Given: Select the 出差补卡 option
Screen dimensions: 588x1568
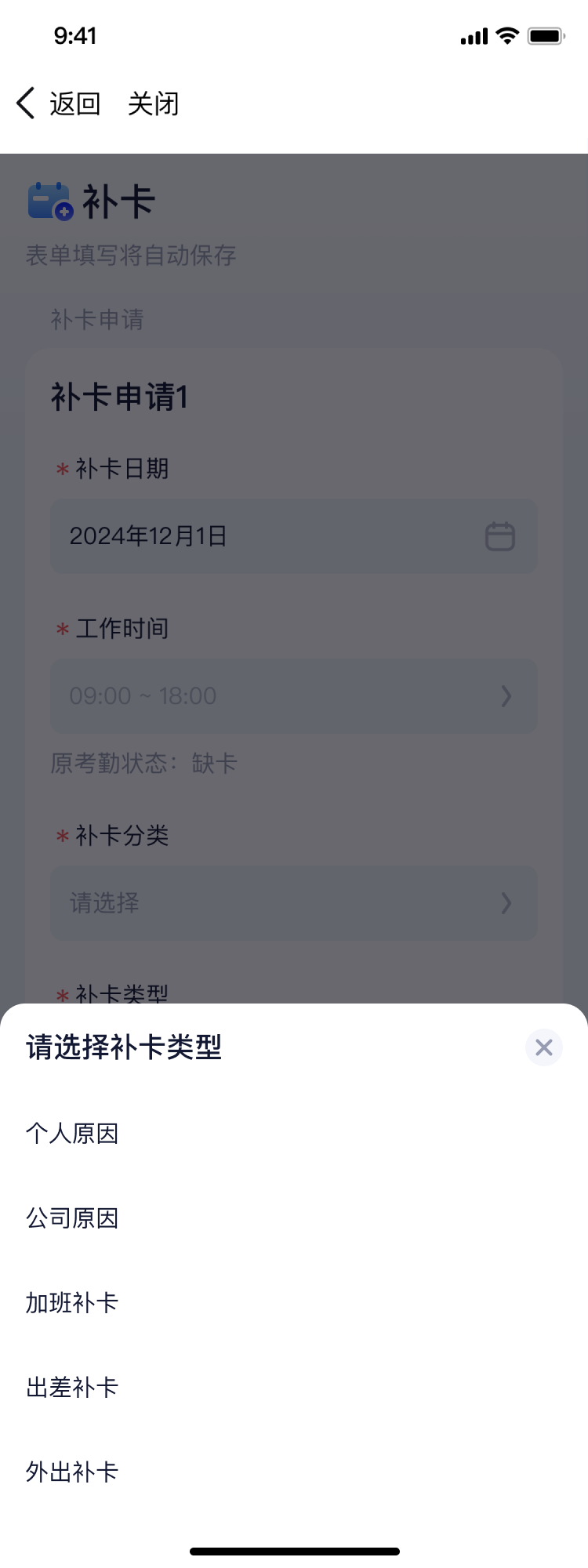Looking at the screenshot, I should [x=72, y=1388].
